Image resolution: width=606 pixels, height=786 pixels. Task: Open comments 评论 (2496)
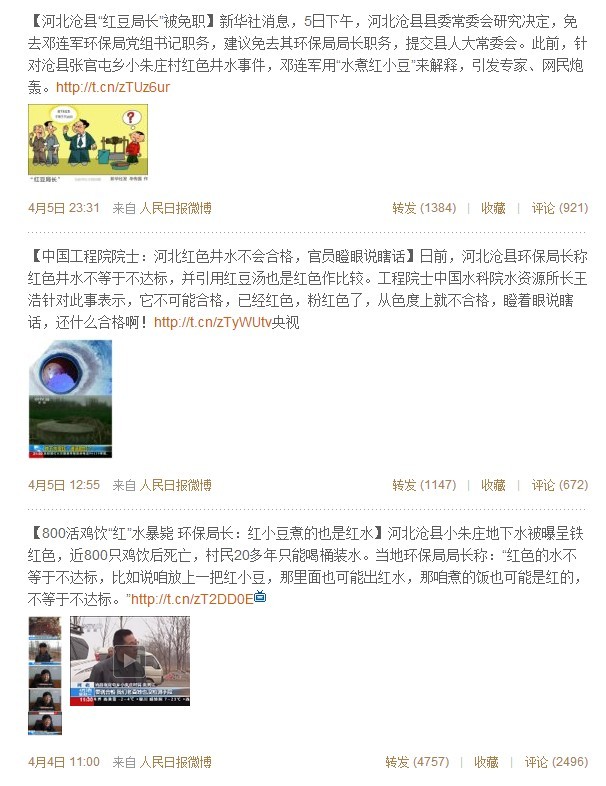(556, 761)
